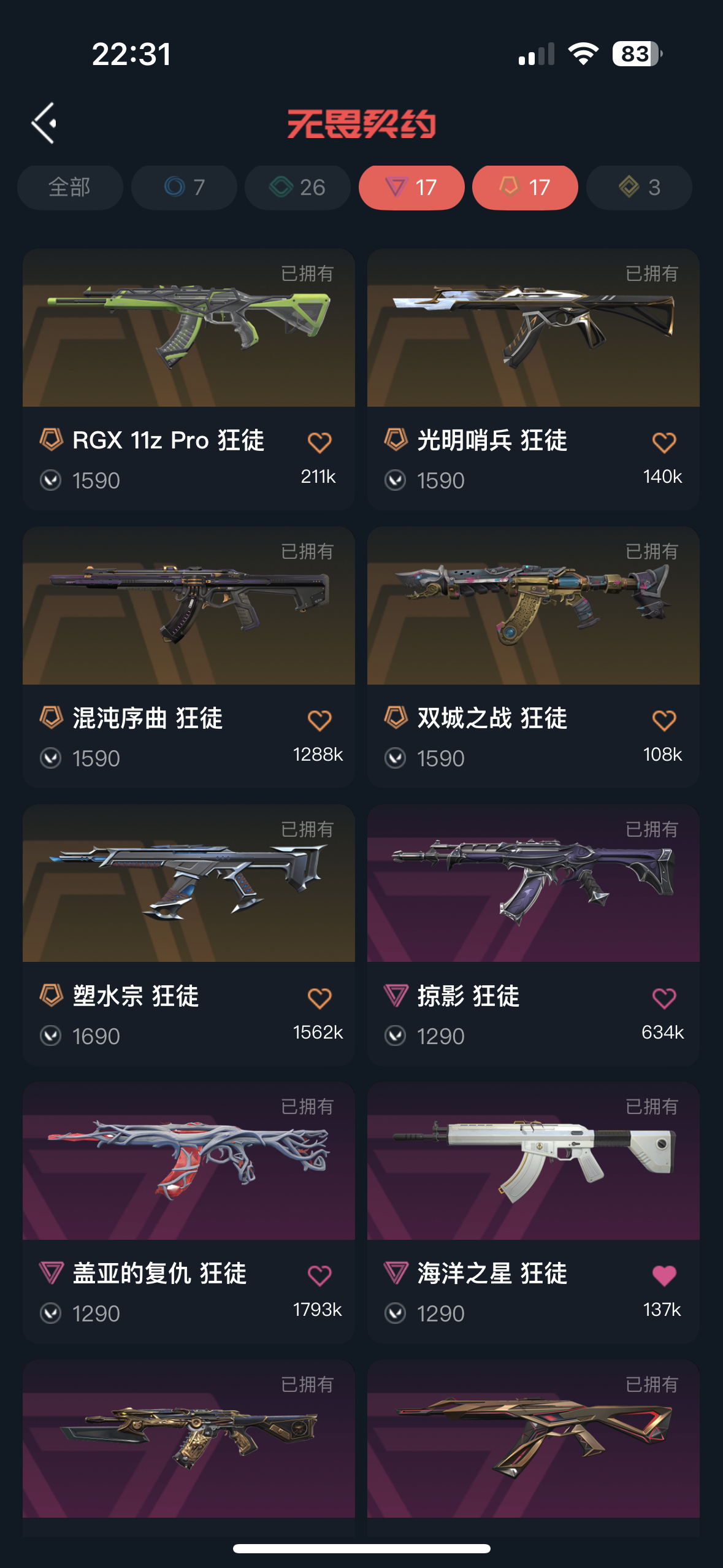Like the 混沌序曲 狂徒 skin
The width and height of the screenshot is (723, 1568).
pos(319,720)
